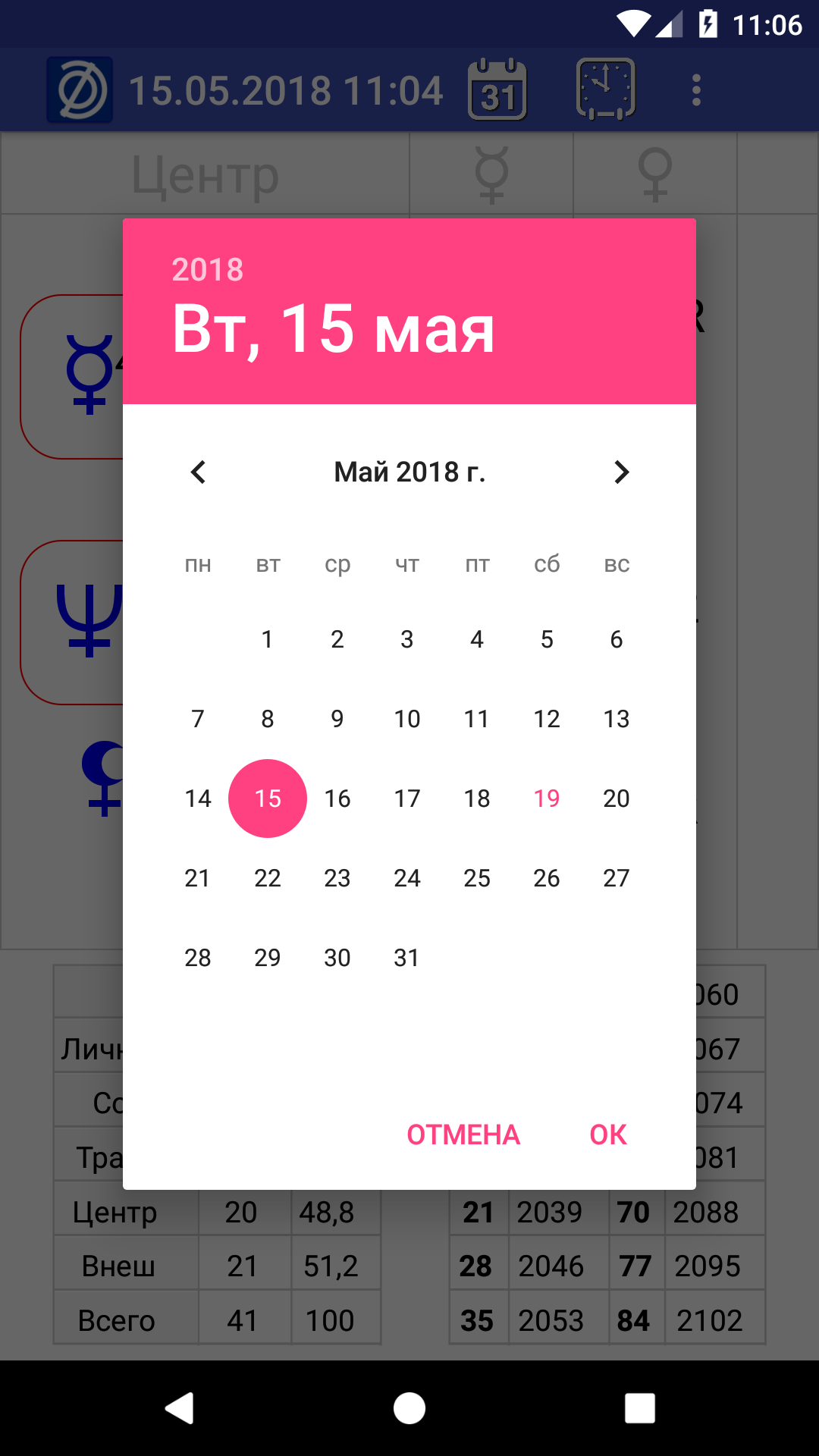Select the last day, 31
Viewport: 819px width, 1456px height.
point(407,958)
